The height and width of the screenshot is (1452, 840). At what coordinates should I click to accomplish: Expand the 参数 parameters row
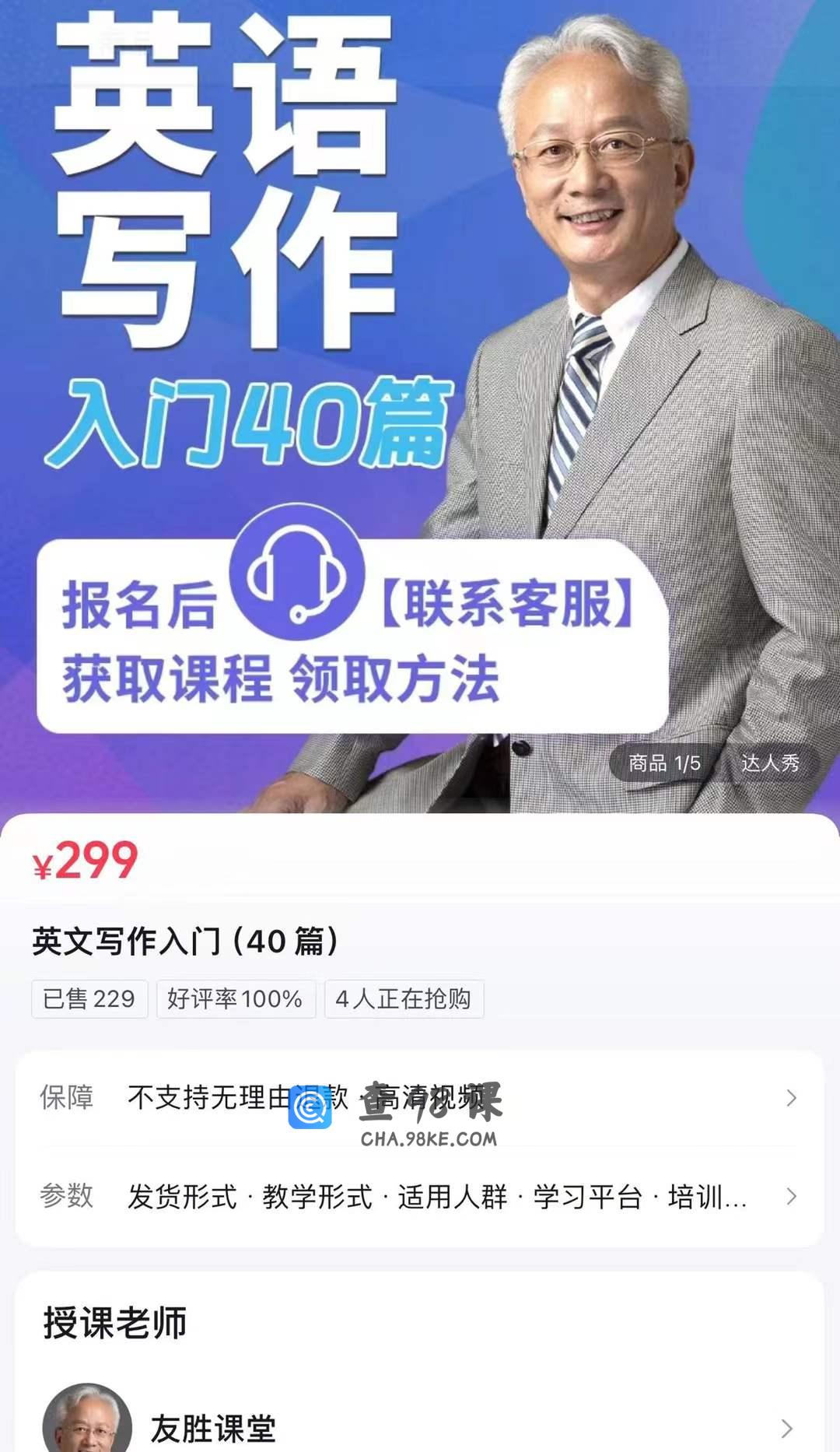click(x=420, y=1196)
